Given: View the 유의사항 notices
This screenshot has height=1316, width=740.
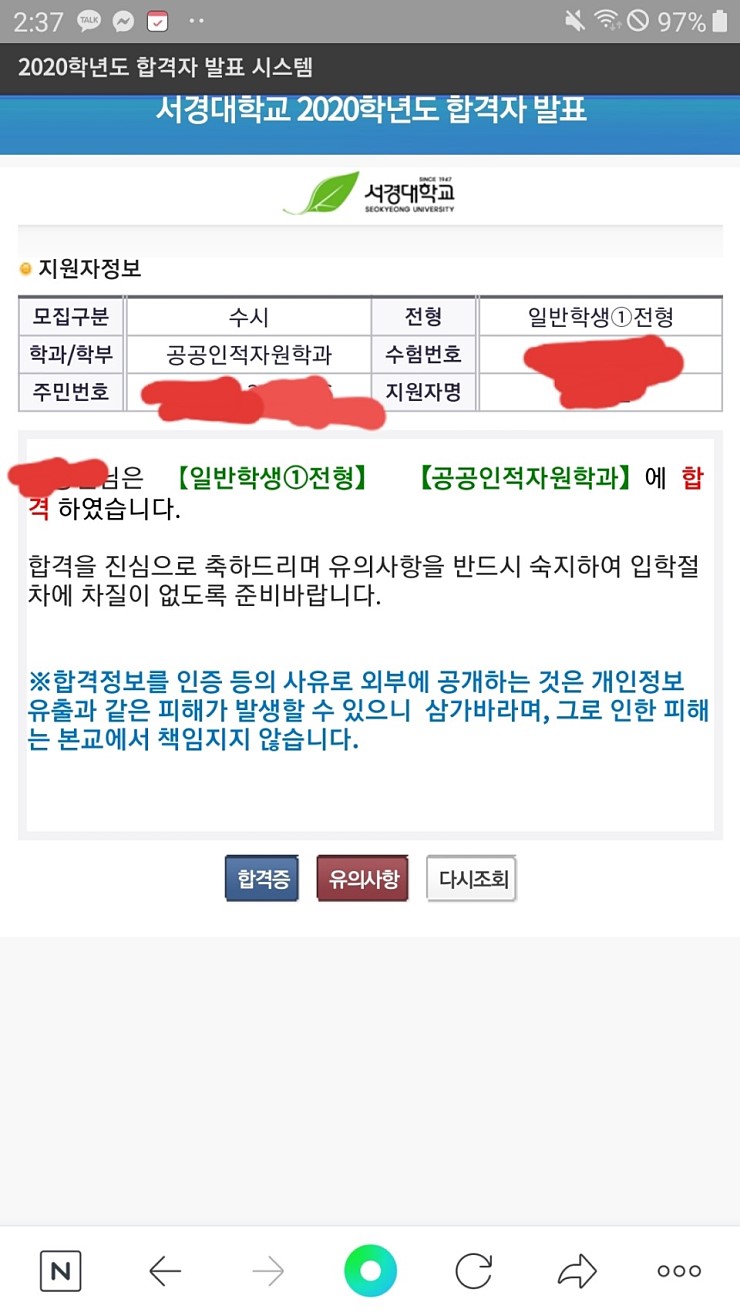Looking at the screenshot, I should tap(362, 880).
